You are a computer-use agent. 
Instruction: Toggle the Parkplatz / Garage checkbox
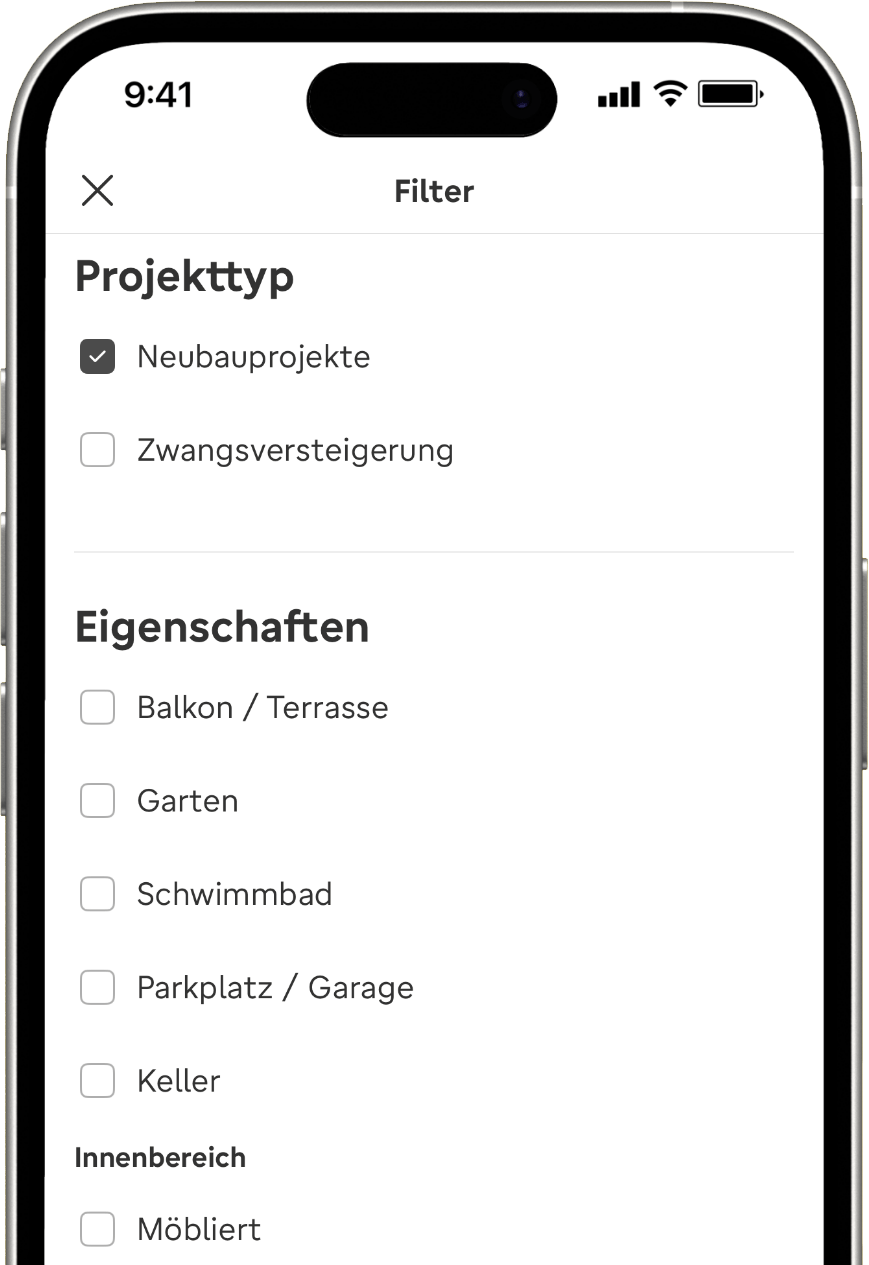click(97, 987)
